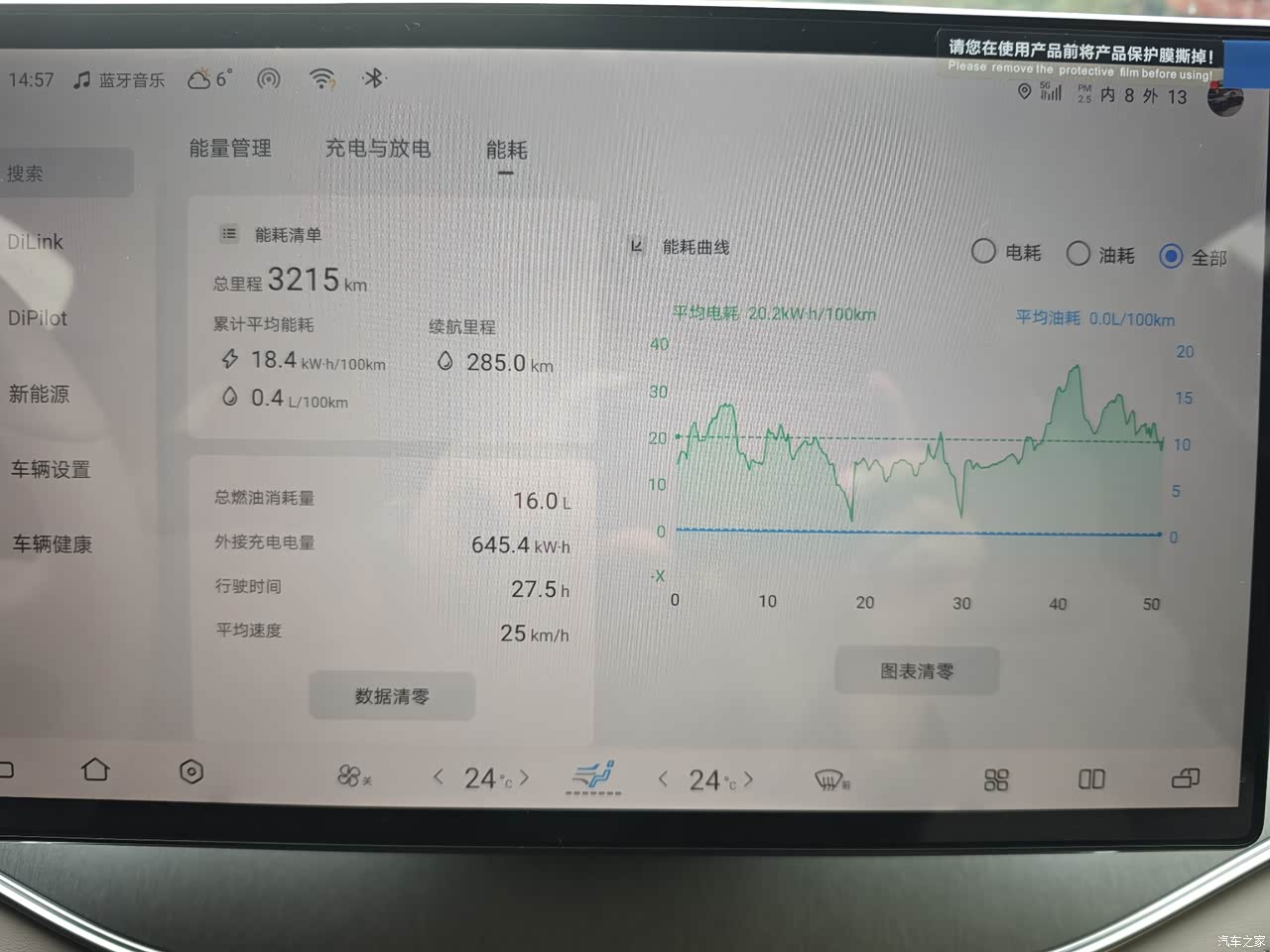Open the all-apps grid icon
Viewport: 1270px width, 952px height.
(996, 780)
